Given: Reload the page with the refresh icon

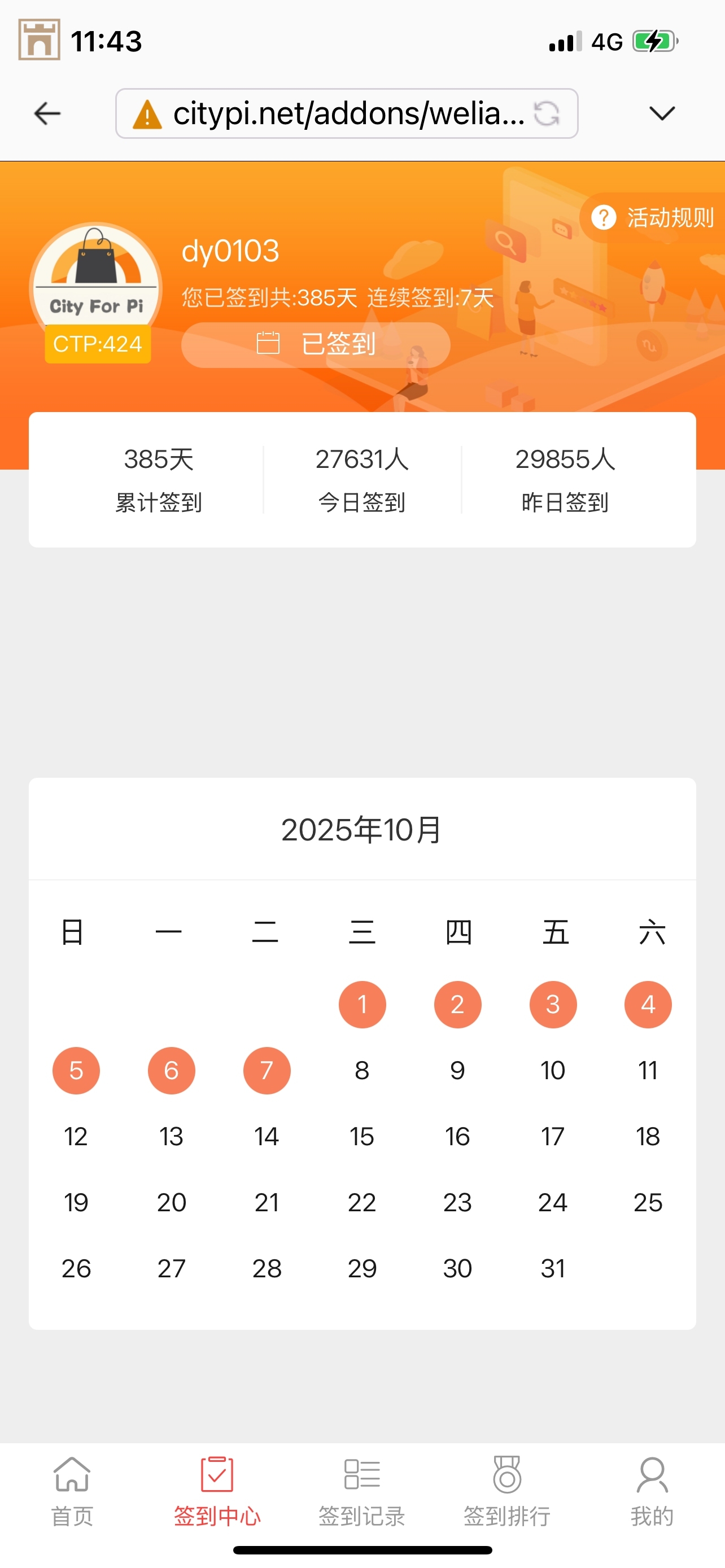Looking at the screenshot, I should click(x=547, y=113).
